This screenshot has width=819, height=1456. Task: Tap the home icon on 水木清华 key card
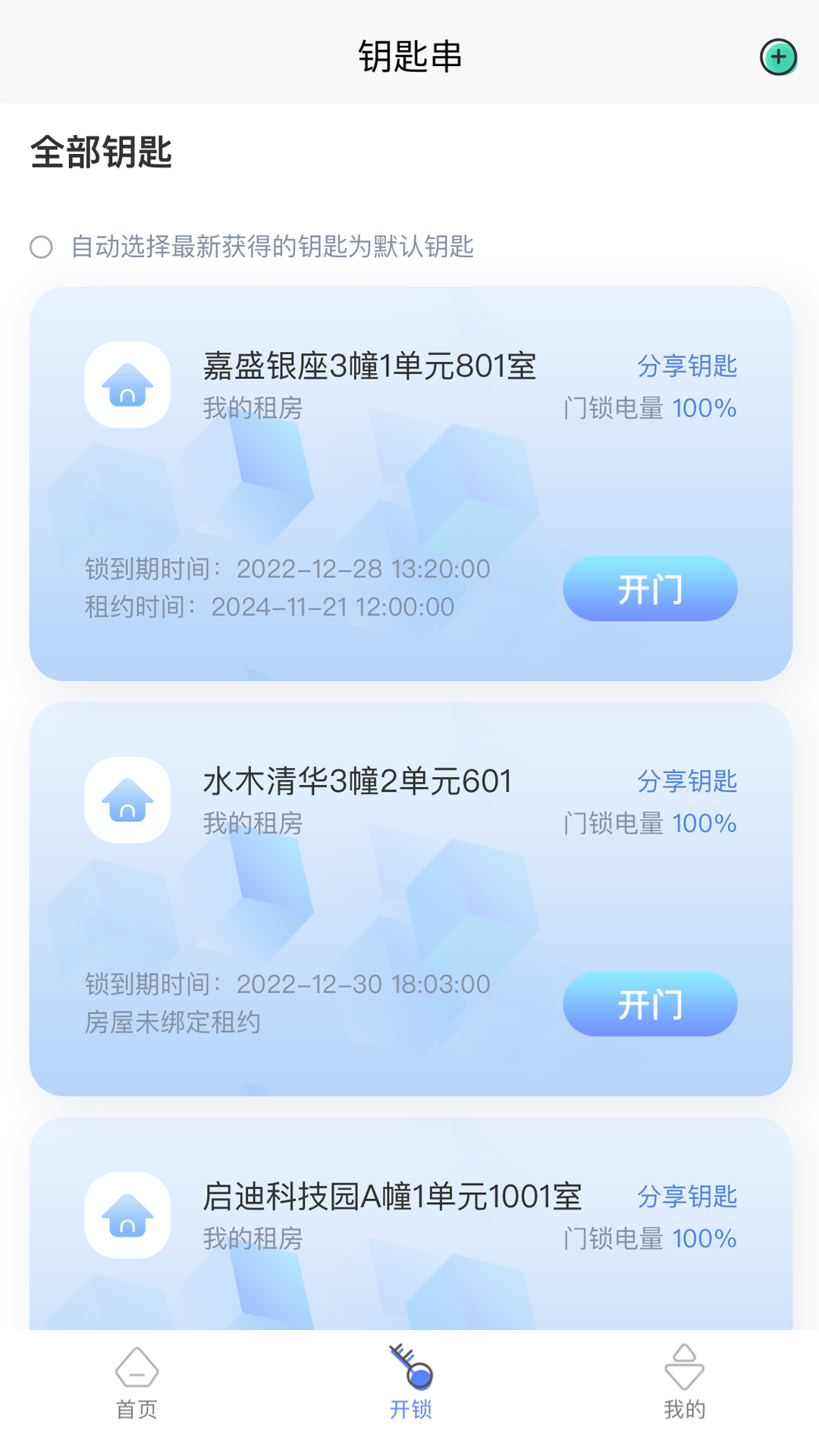click(127, 800)
